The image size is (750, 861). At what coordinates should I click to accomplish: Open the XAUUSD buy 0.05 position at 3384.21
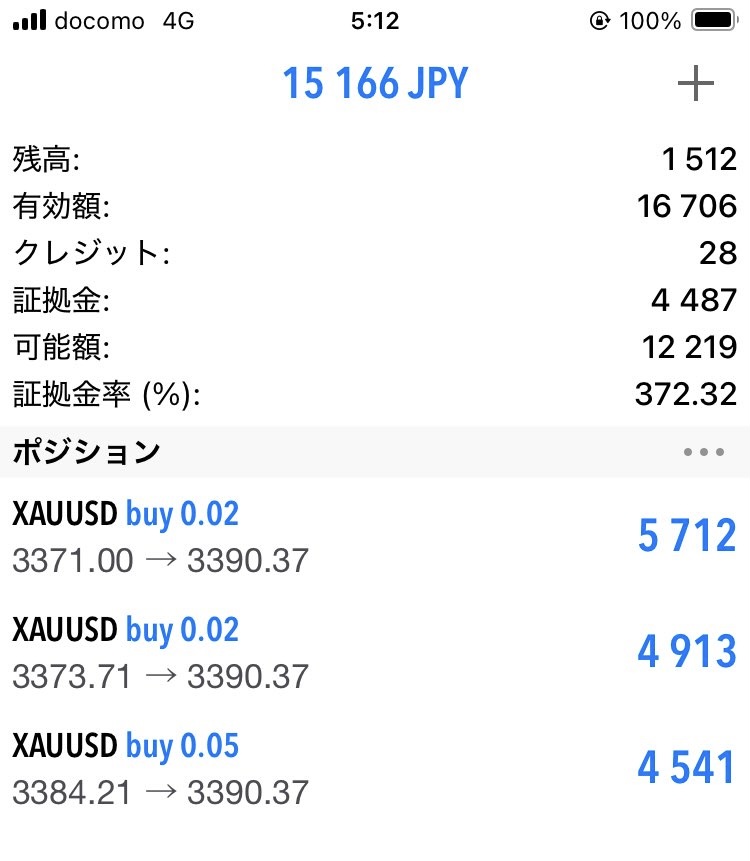point(375,769)
